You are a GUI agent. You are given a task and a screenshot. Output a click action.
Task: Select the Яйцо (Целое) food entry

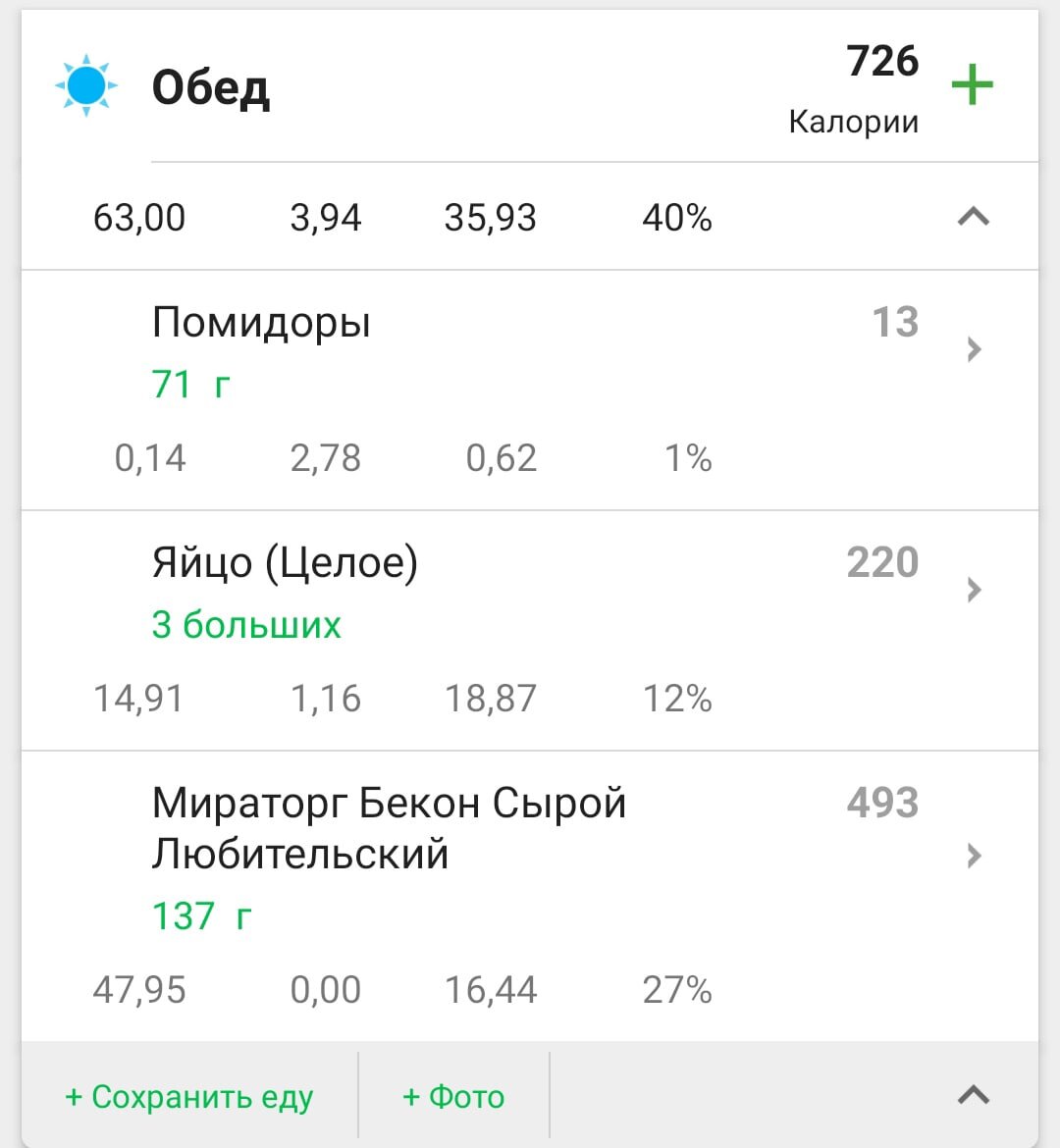point(285,562)
